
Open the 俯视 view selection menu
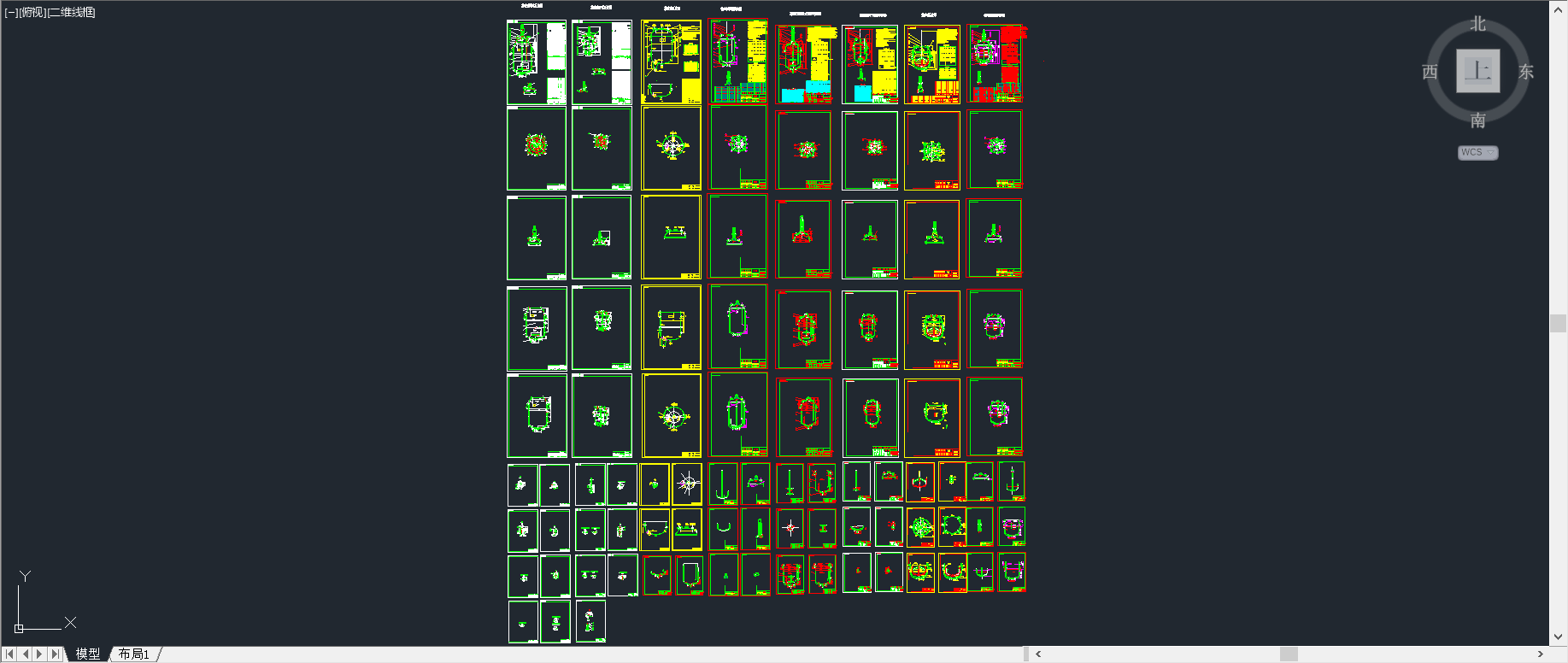tap(32, 13)
